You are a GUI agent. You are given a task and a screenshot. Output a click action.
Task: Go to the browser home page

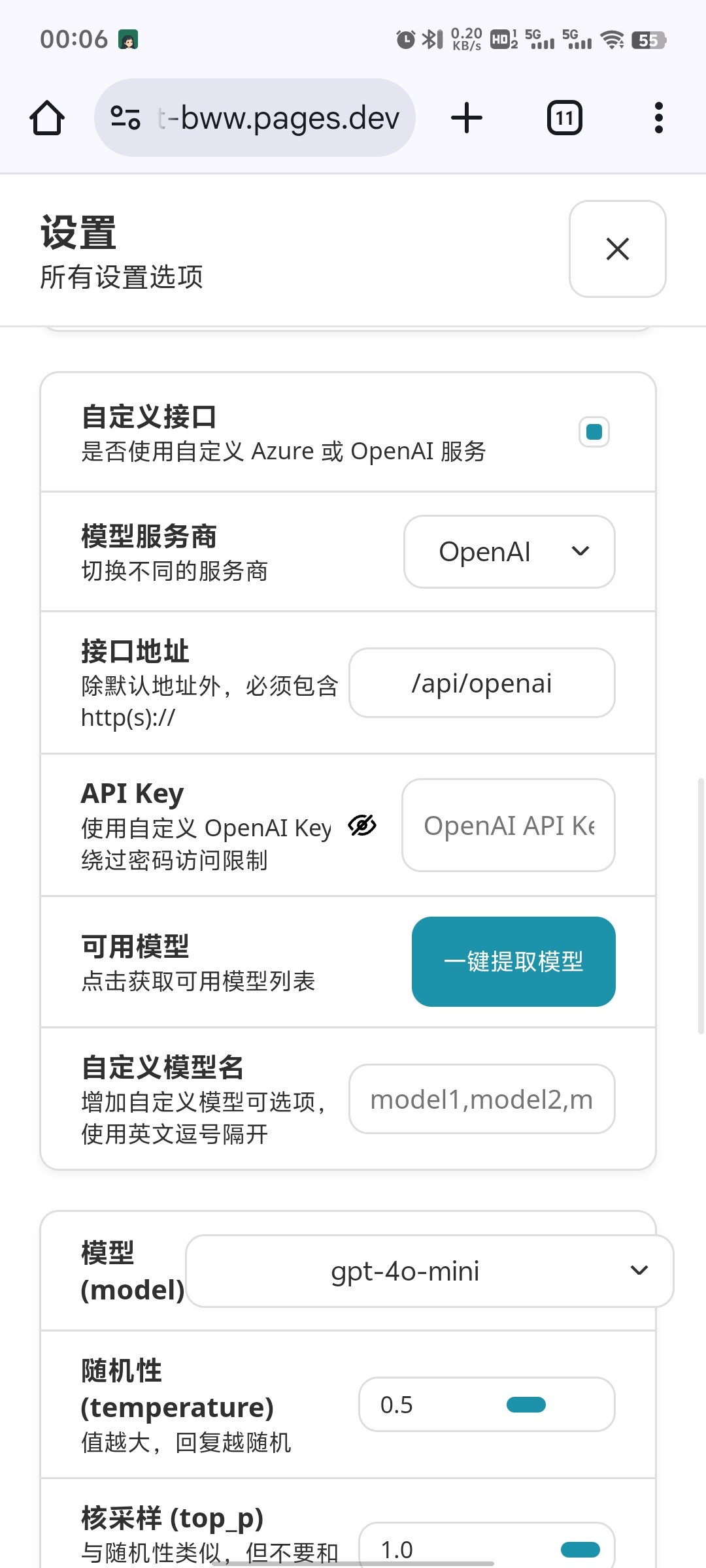(x=47, y=118)
